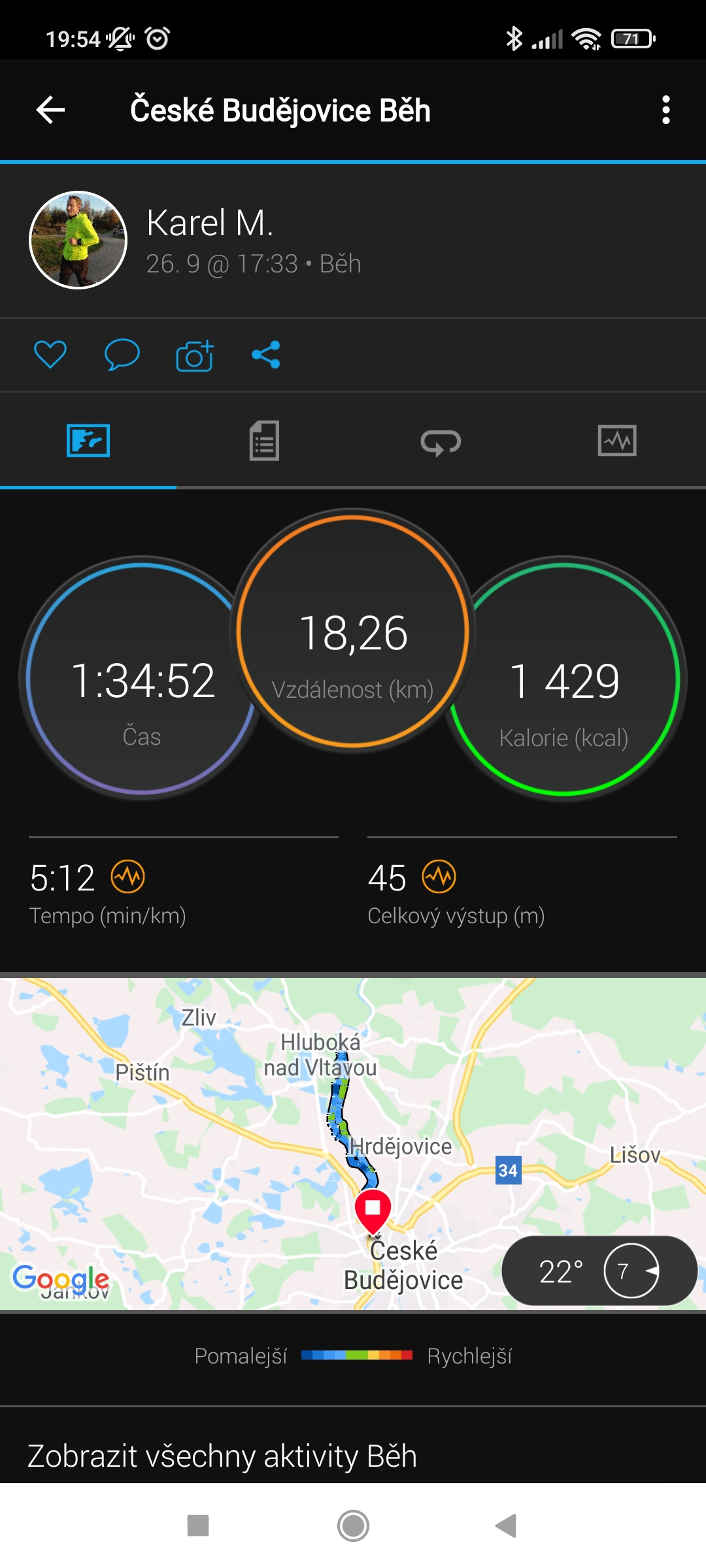The image size is (706, 1568).
Task: Switch to the charts tab
Action: pyautogui.click(x=617, y=440)
